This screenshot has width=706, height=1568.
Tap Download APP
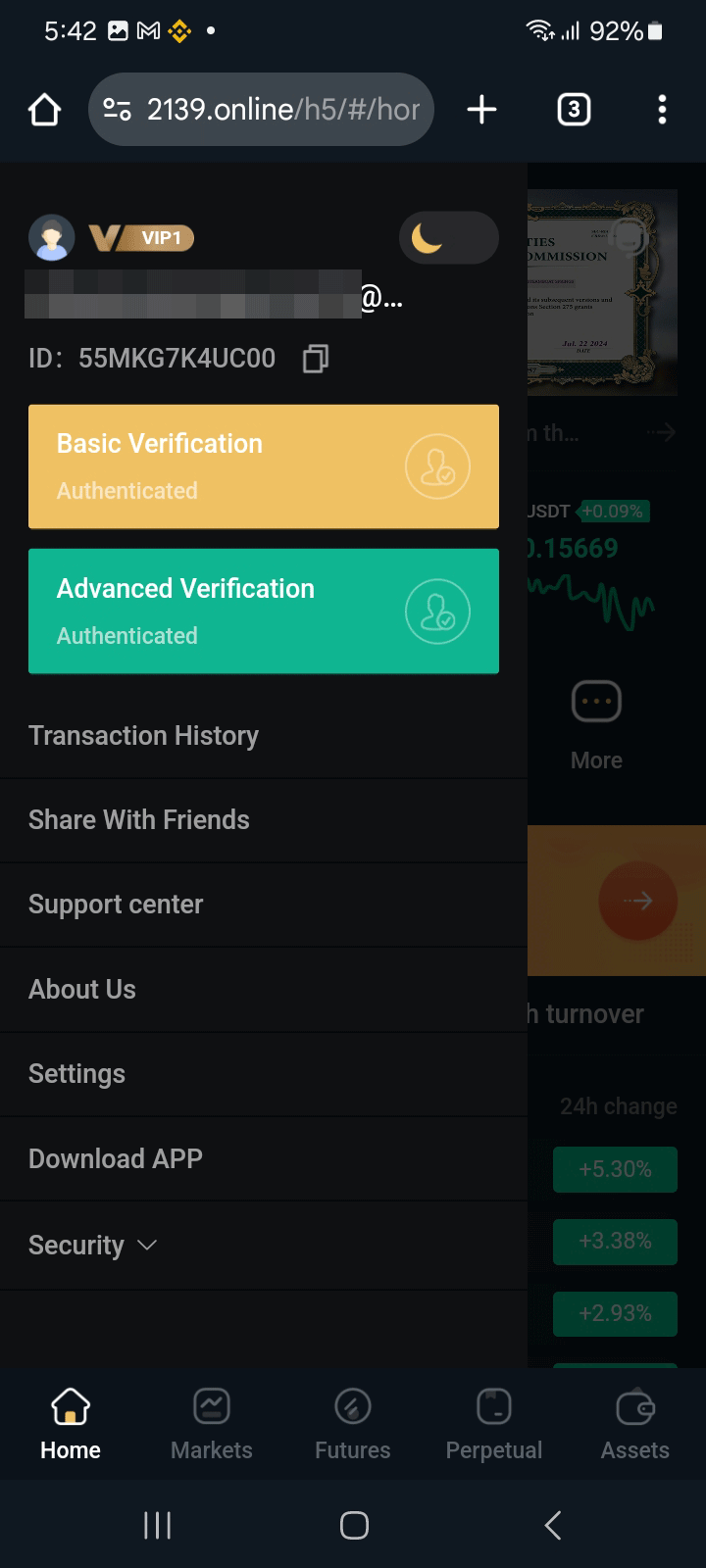click(116, 1159)
